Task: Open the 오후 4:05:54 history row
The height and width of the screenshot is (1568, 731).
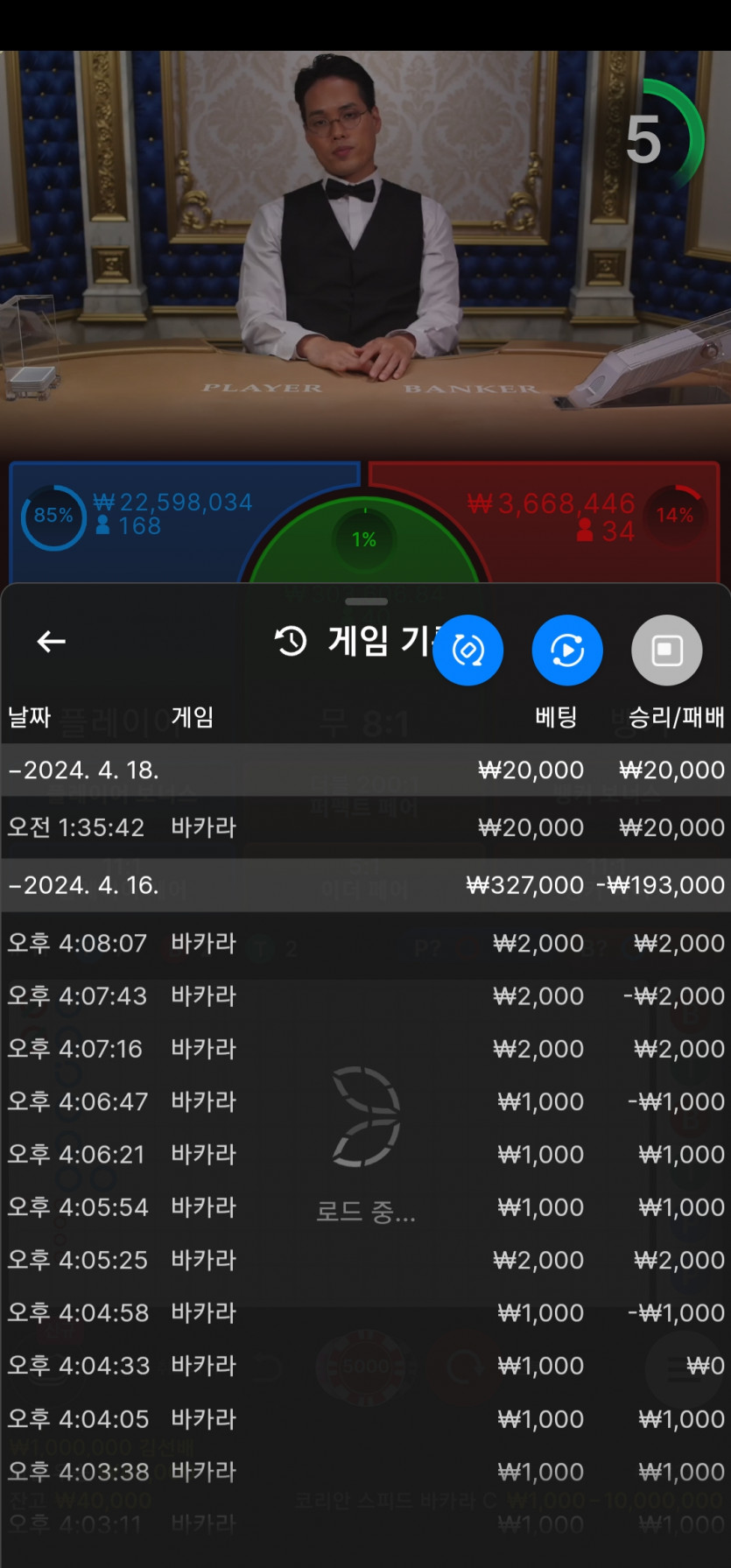Action: click(365, 1207)
